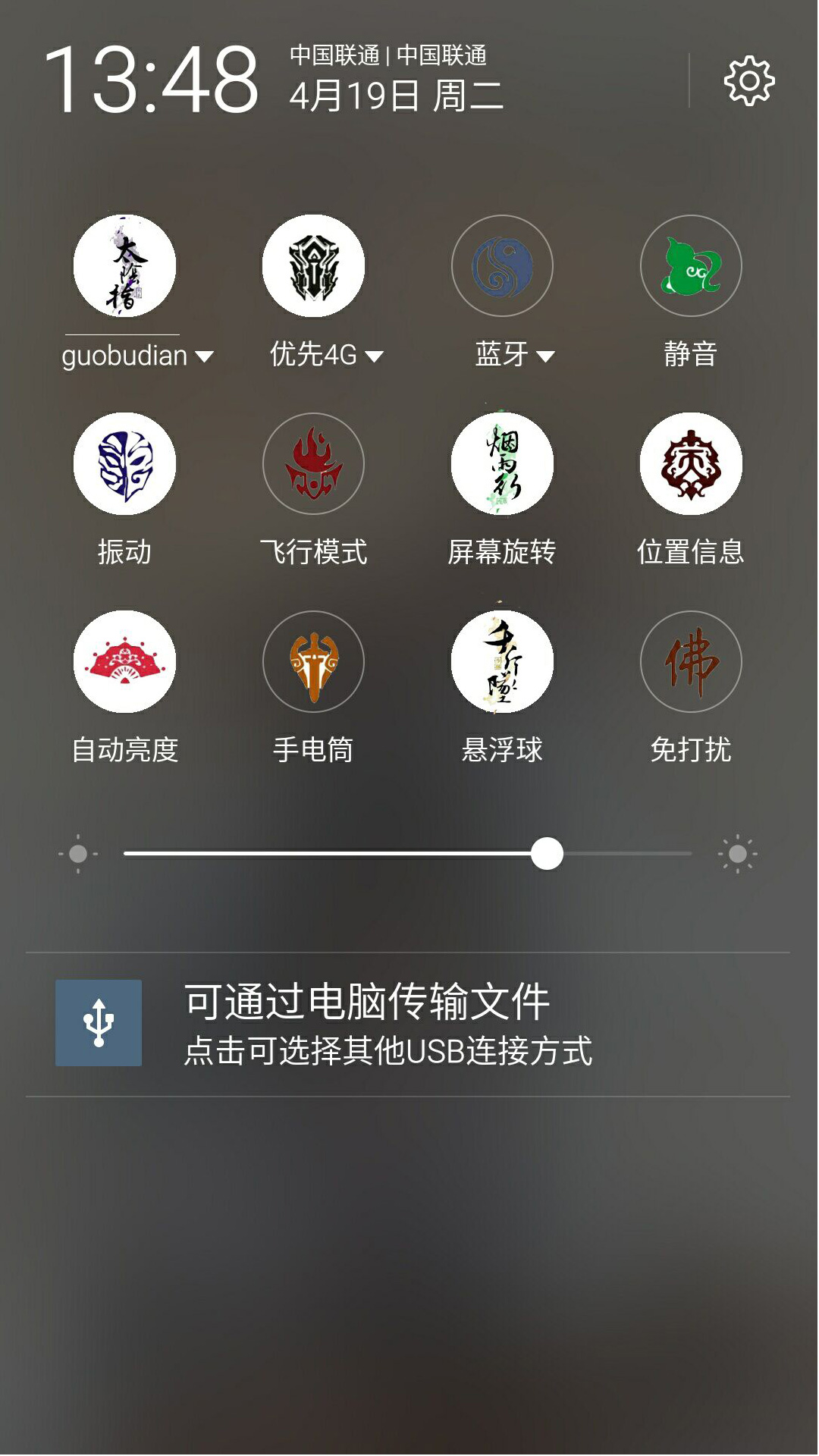
Task: Expand the guobudian Wi-Fi network dropdown
Action: tap(204, 356)
